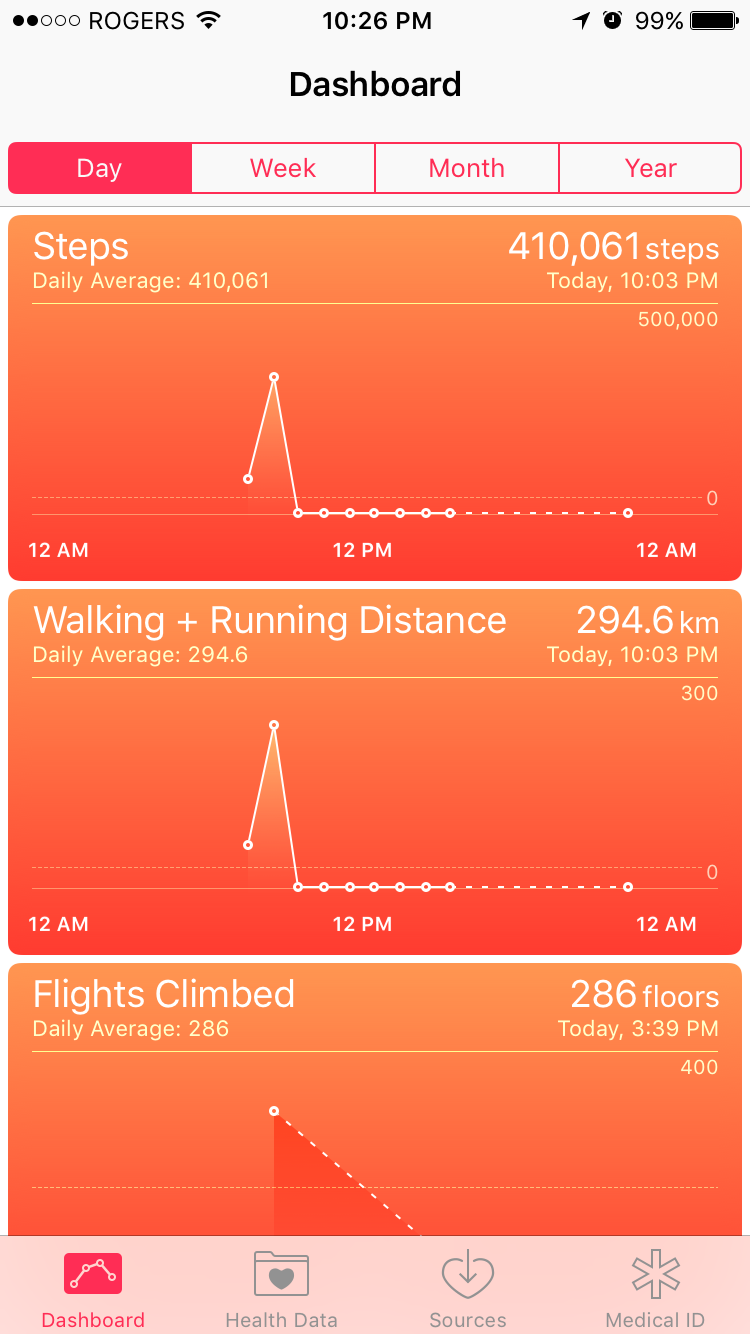Open the Dashboard tab
The image size is (750, 1334).
[93, 1288]
